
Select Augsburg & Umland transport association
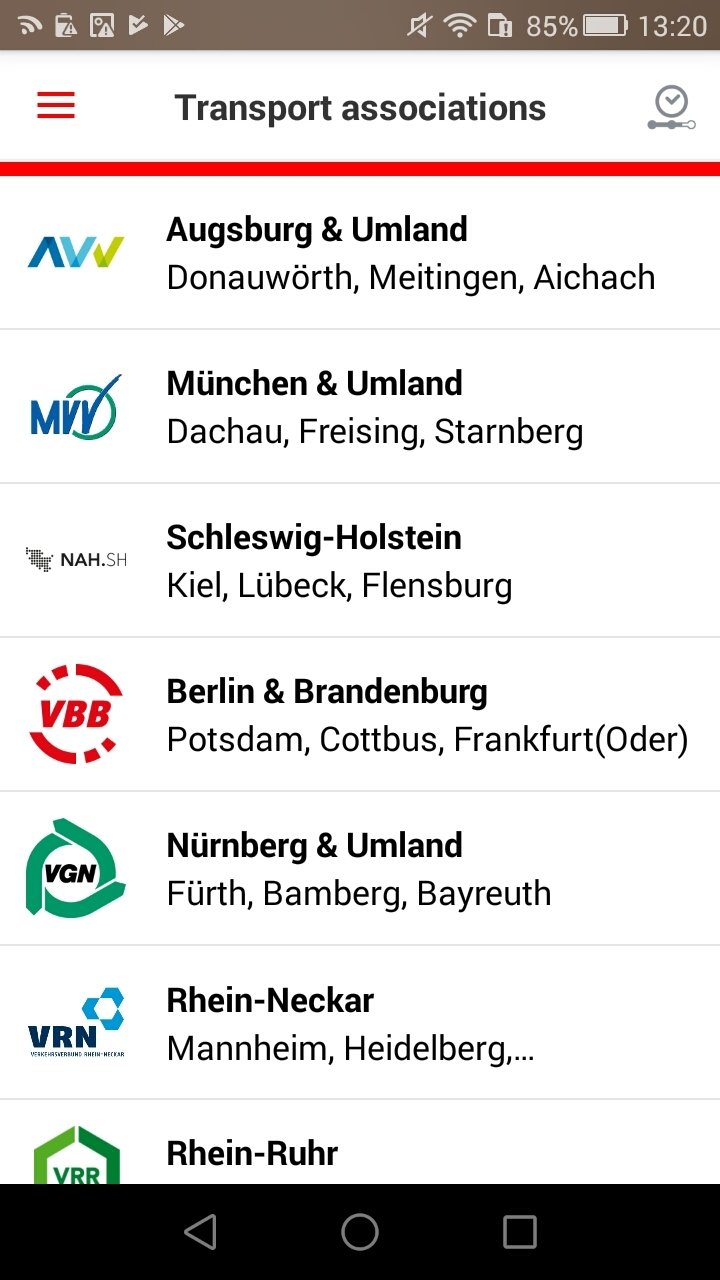tap(360, 253)
